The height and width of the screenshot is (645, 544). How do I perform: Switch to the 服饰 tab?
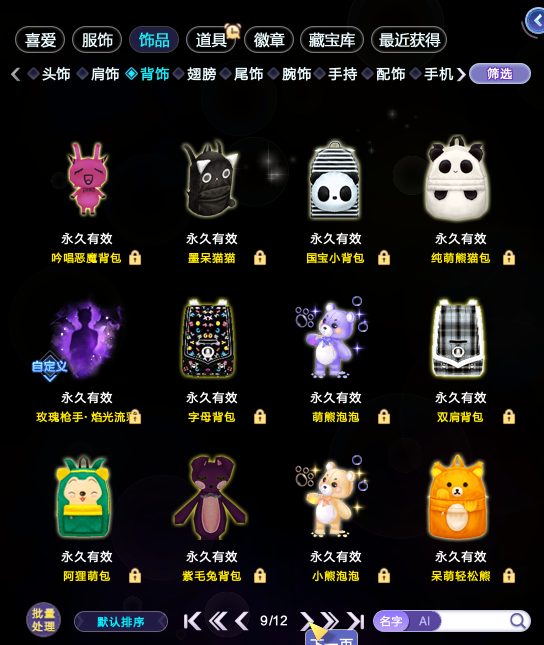pyautogui.click(x=97, y=40)
